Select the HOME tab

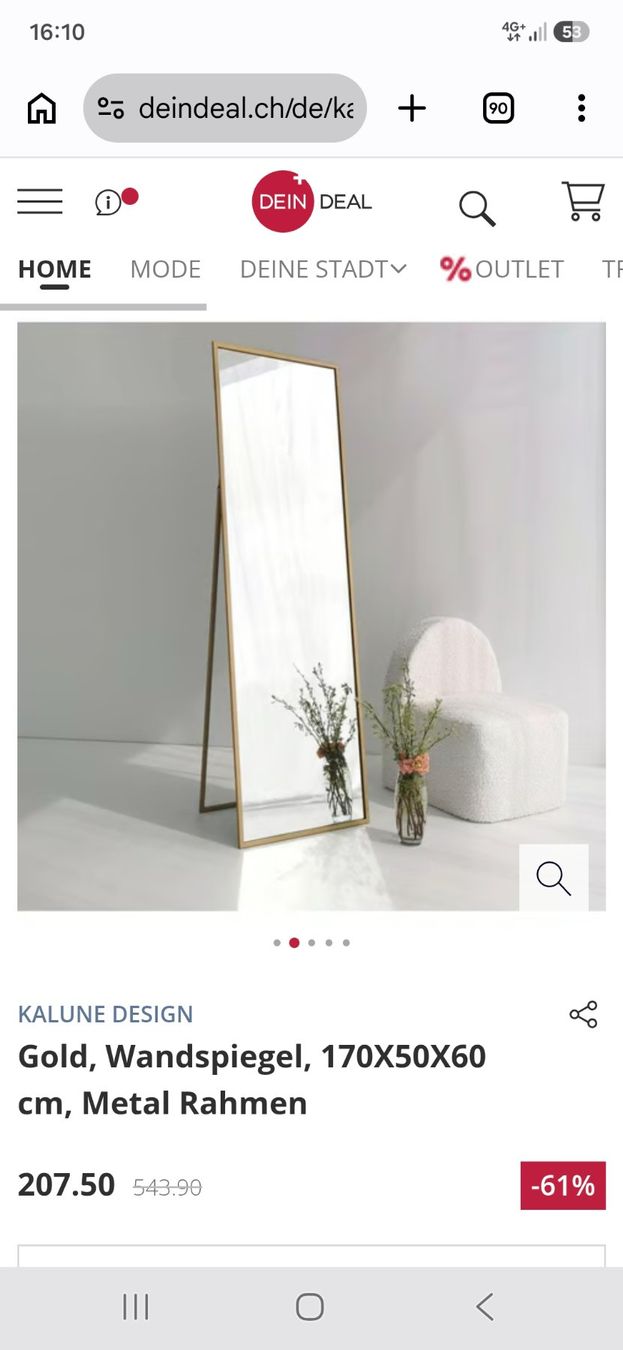[x=55, y=269]
